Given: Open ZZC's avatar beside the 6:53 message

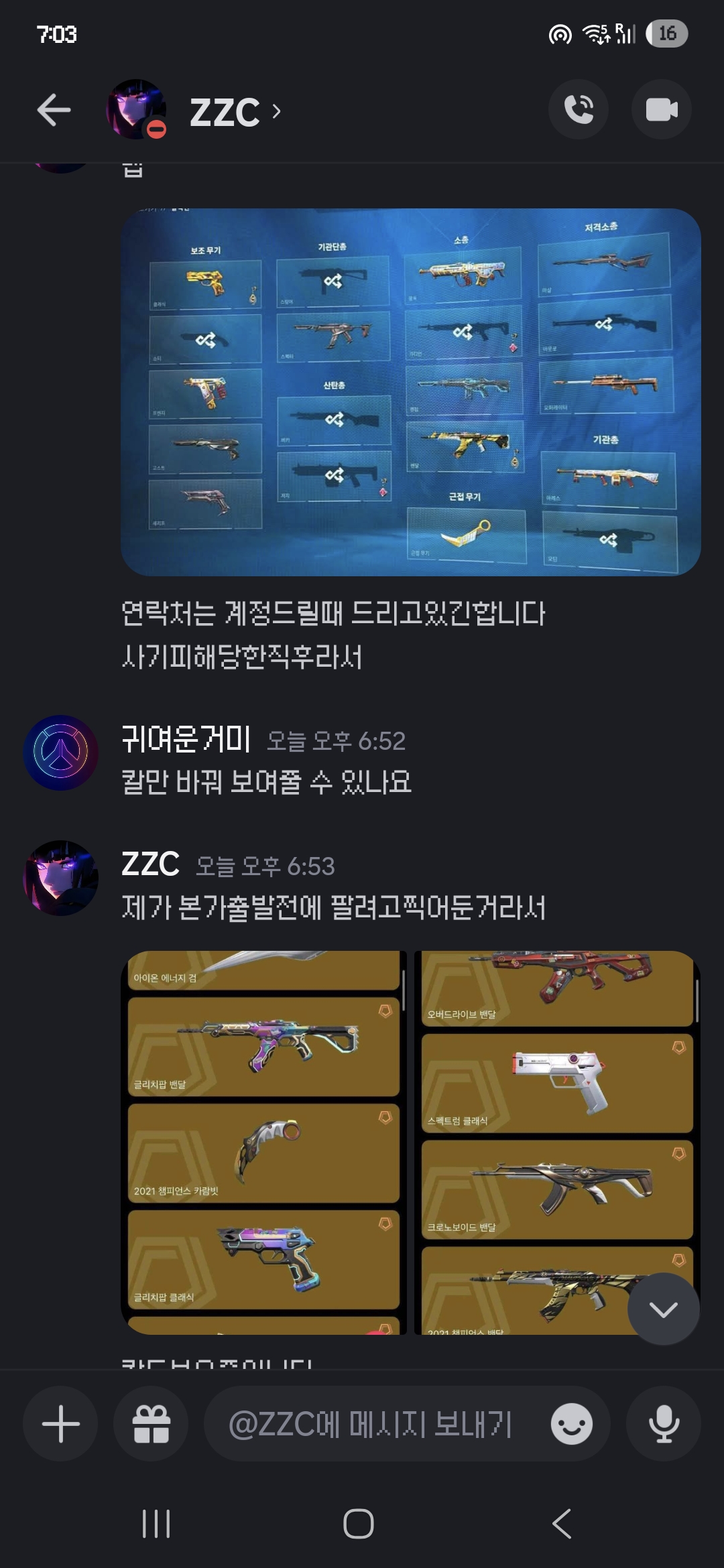Looking at the screenshot, I should tap(61, 878).
